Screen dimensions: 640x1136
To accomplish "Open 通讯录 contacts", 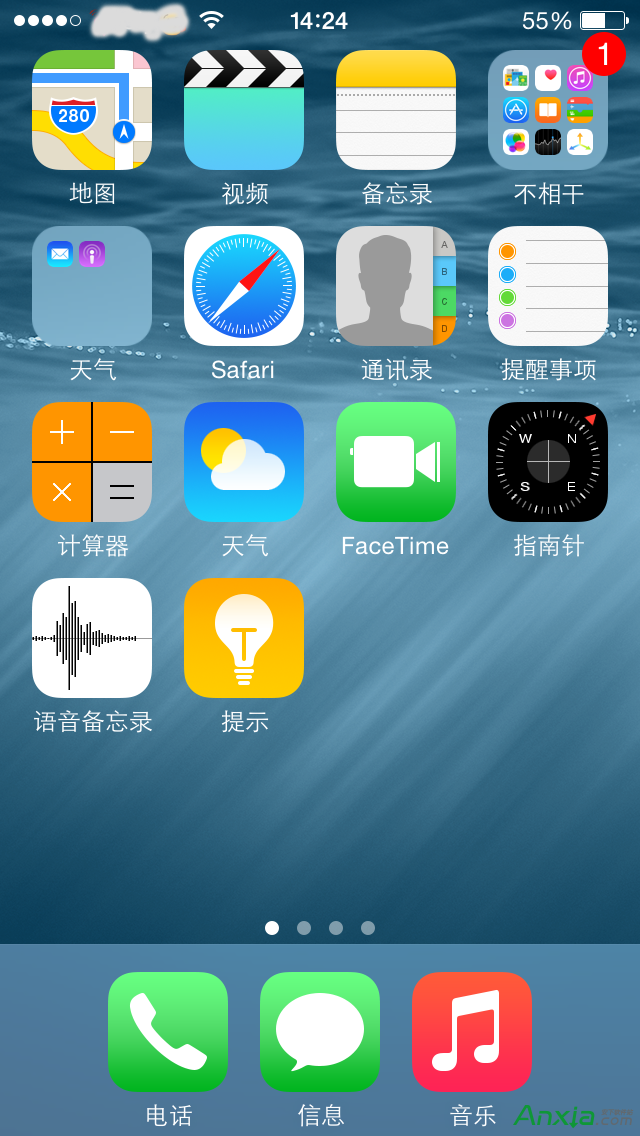I will pos(396,286).
